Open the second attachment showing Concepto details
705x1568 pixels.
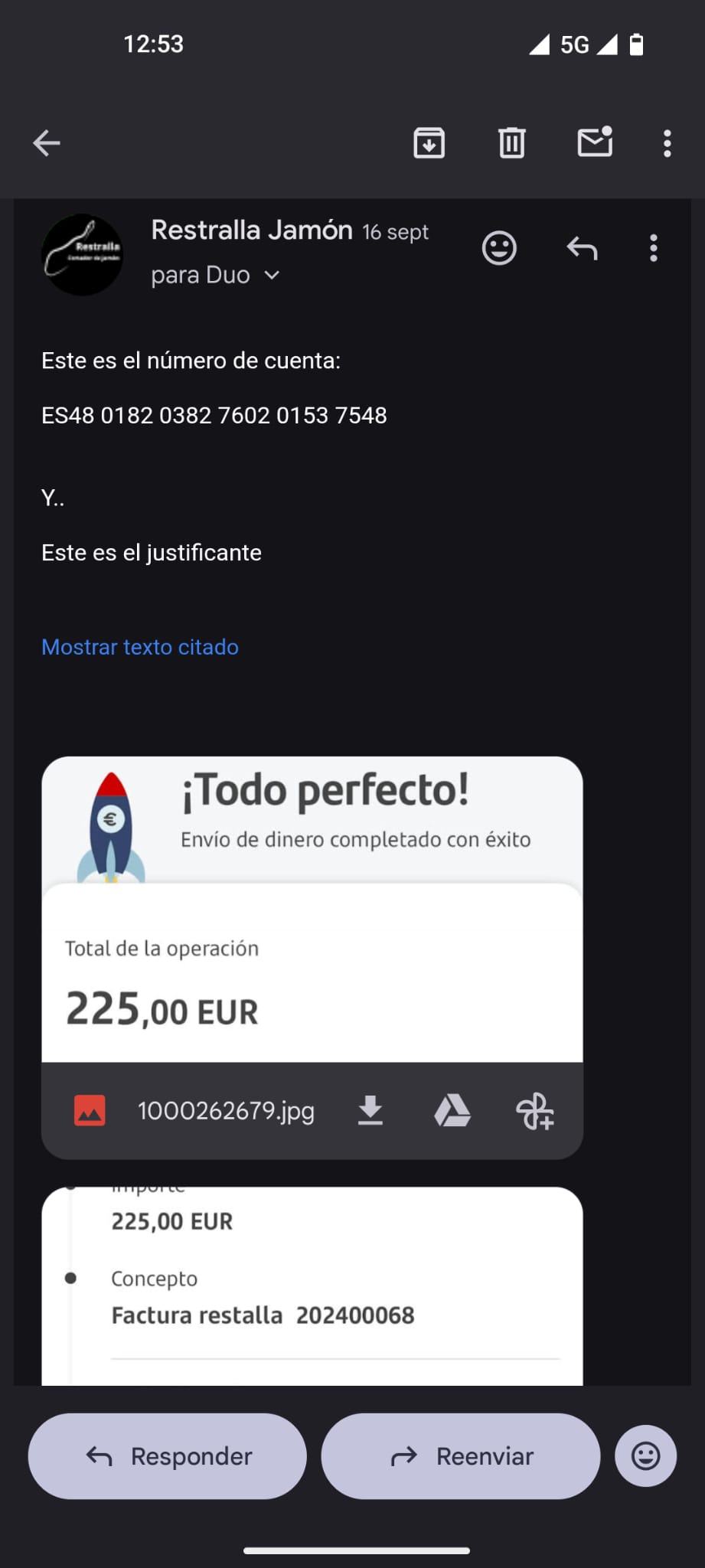click(312, 1286)
